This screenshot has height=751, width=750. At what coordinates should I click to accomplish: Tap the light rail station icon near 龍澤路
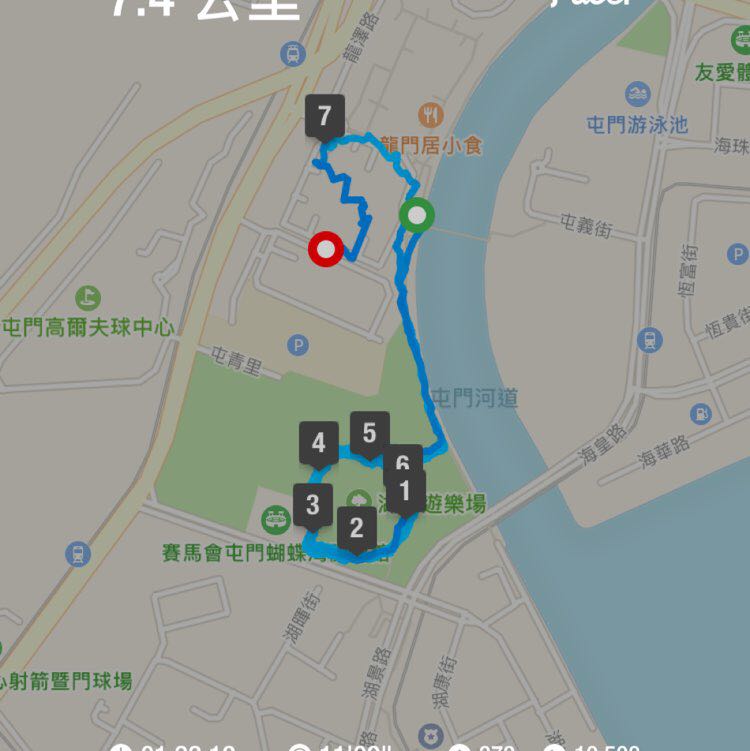pos(292,54)
